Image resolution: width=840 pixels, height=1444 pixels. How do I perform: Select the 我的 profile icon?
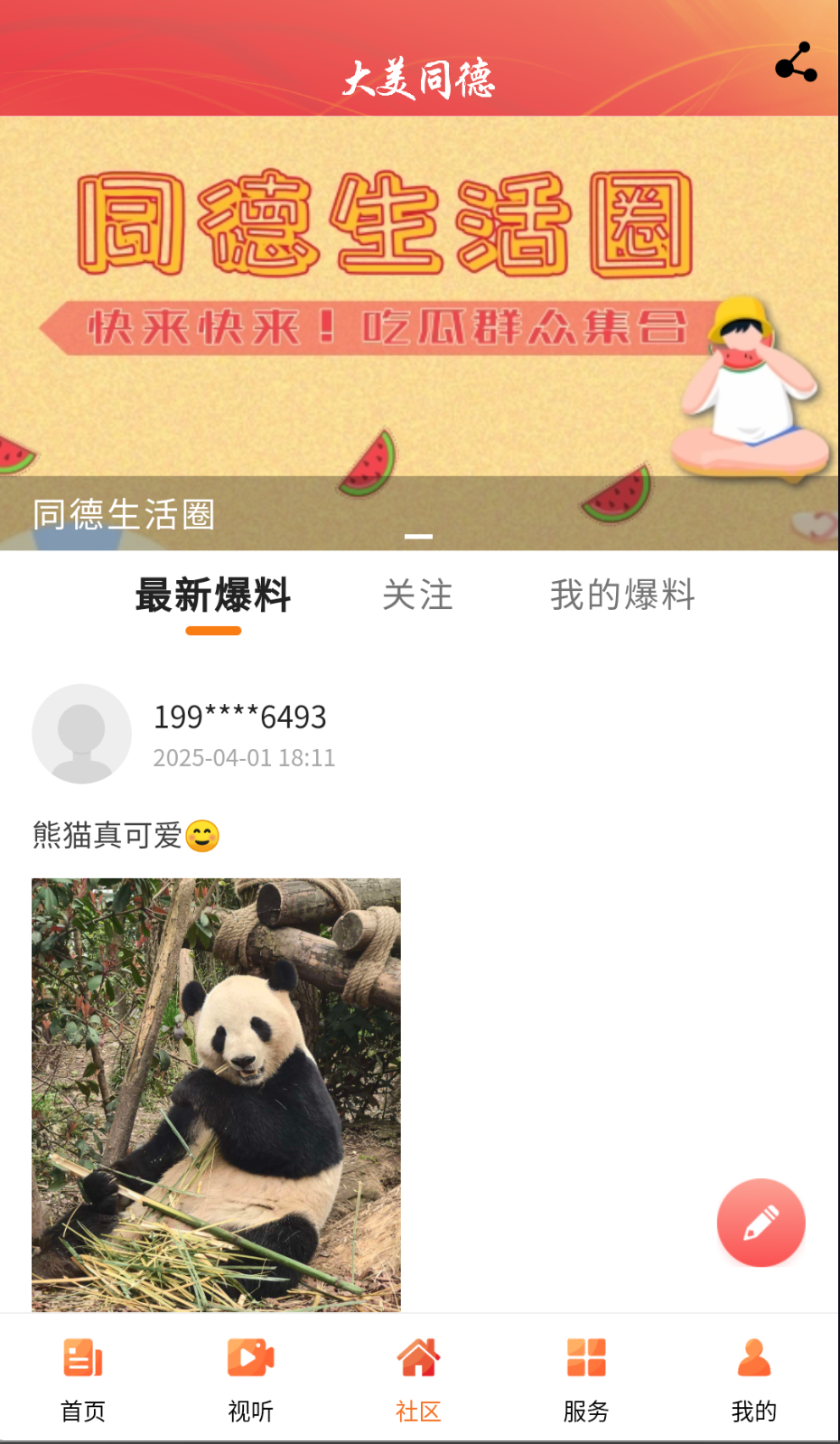click(x=754, y=1357)
